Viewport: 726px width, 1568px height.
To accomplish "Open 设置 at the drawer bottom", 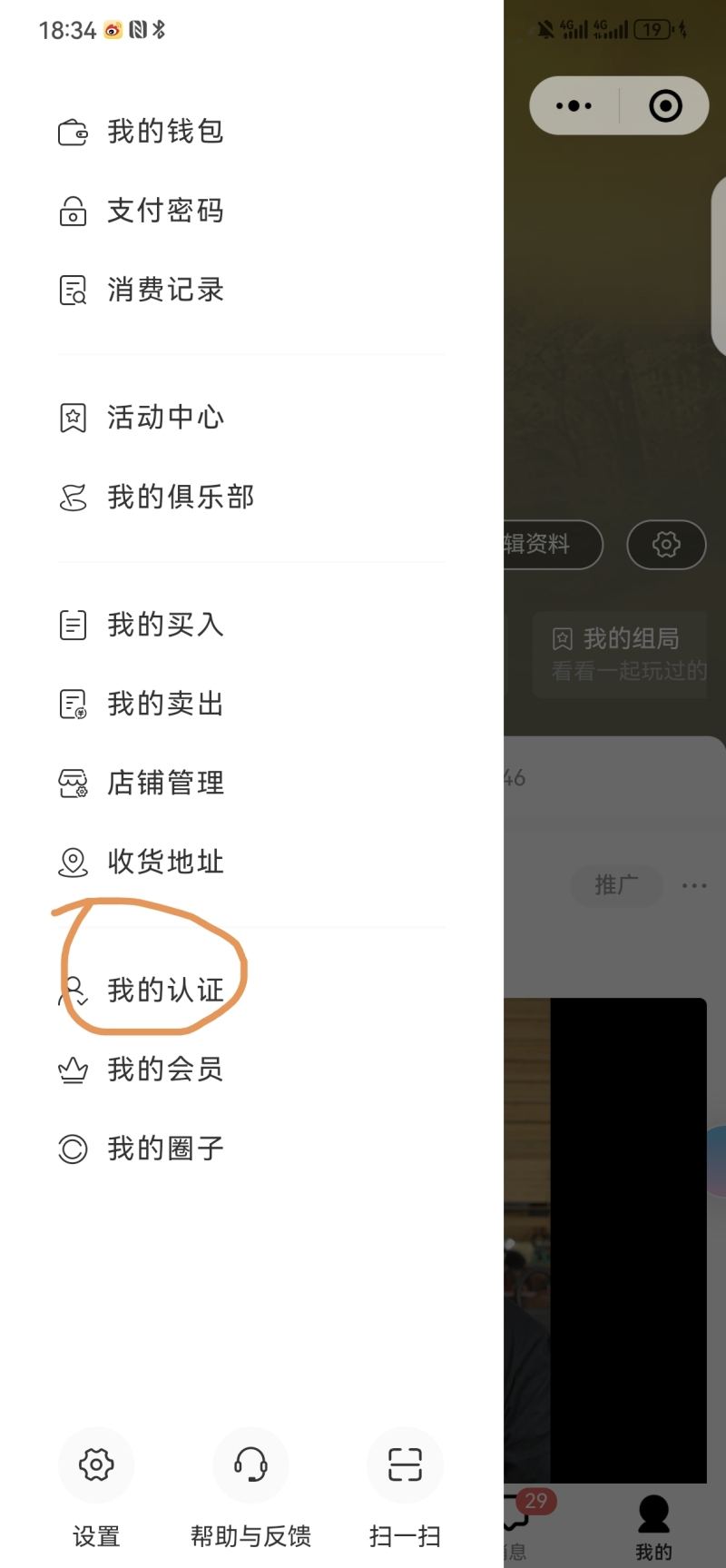I will [96, 1464].
